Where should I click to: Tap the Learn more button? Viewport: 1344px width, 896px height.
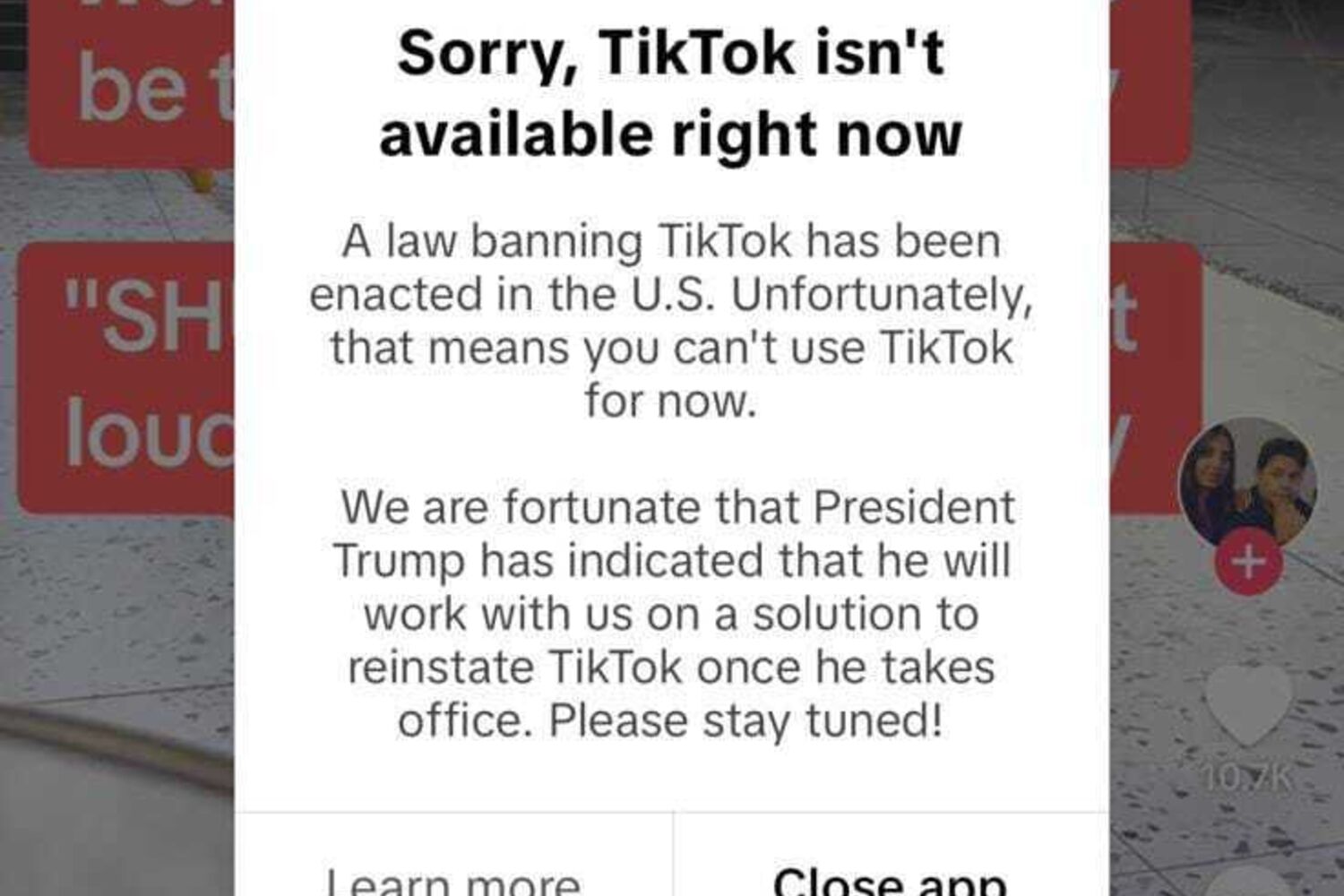pyautogui.click(x=453, y=878)
